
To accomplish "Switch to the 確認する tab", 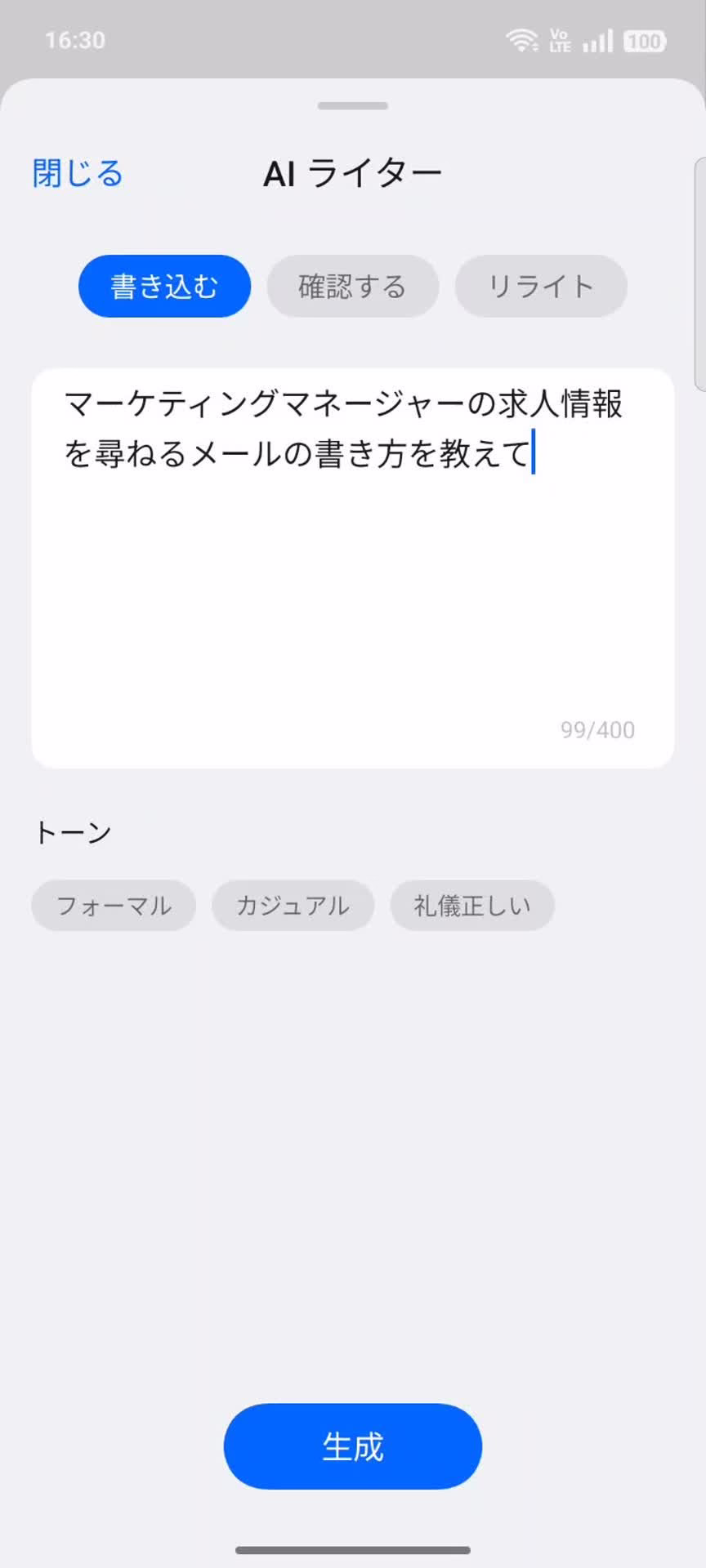I will pos(352,287).
